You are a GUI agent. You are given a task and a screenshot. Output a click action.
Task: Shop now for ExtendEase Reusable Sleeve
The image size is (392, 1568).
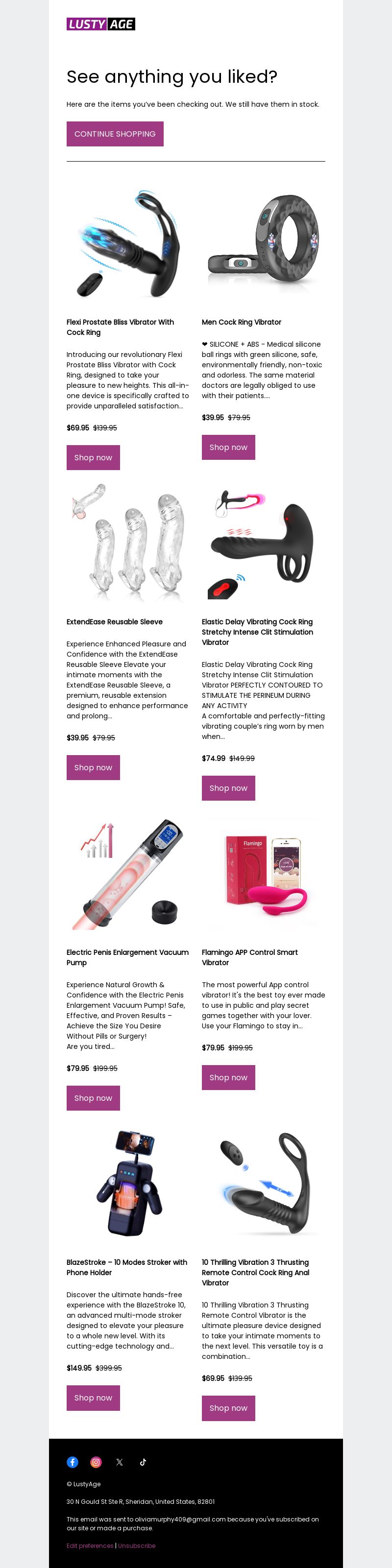(93, 767)
